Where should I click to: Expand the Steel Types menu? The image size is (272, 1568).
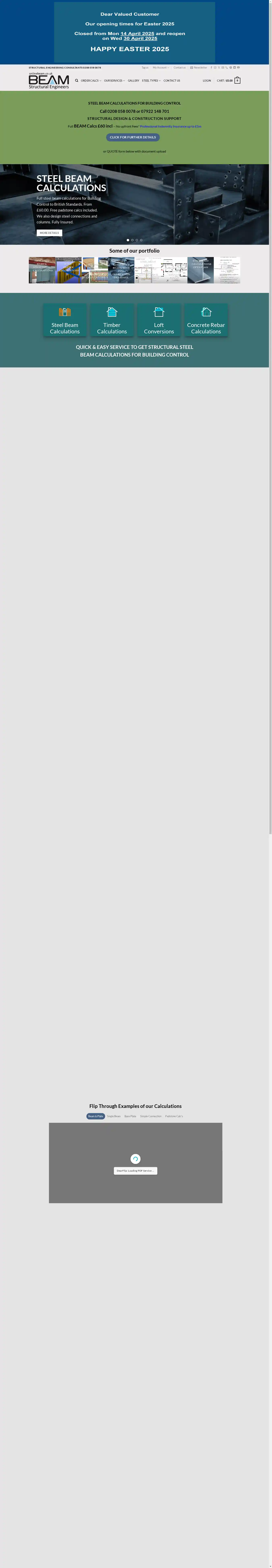point(151,80)
